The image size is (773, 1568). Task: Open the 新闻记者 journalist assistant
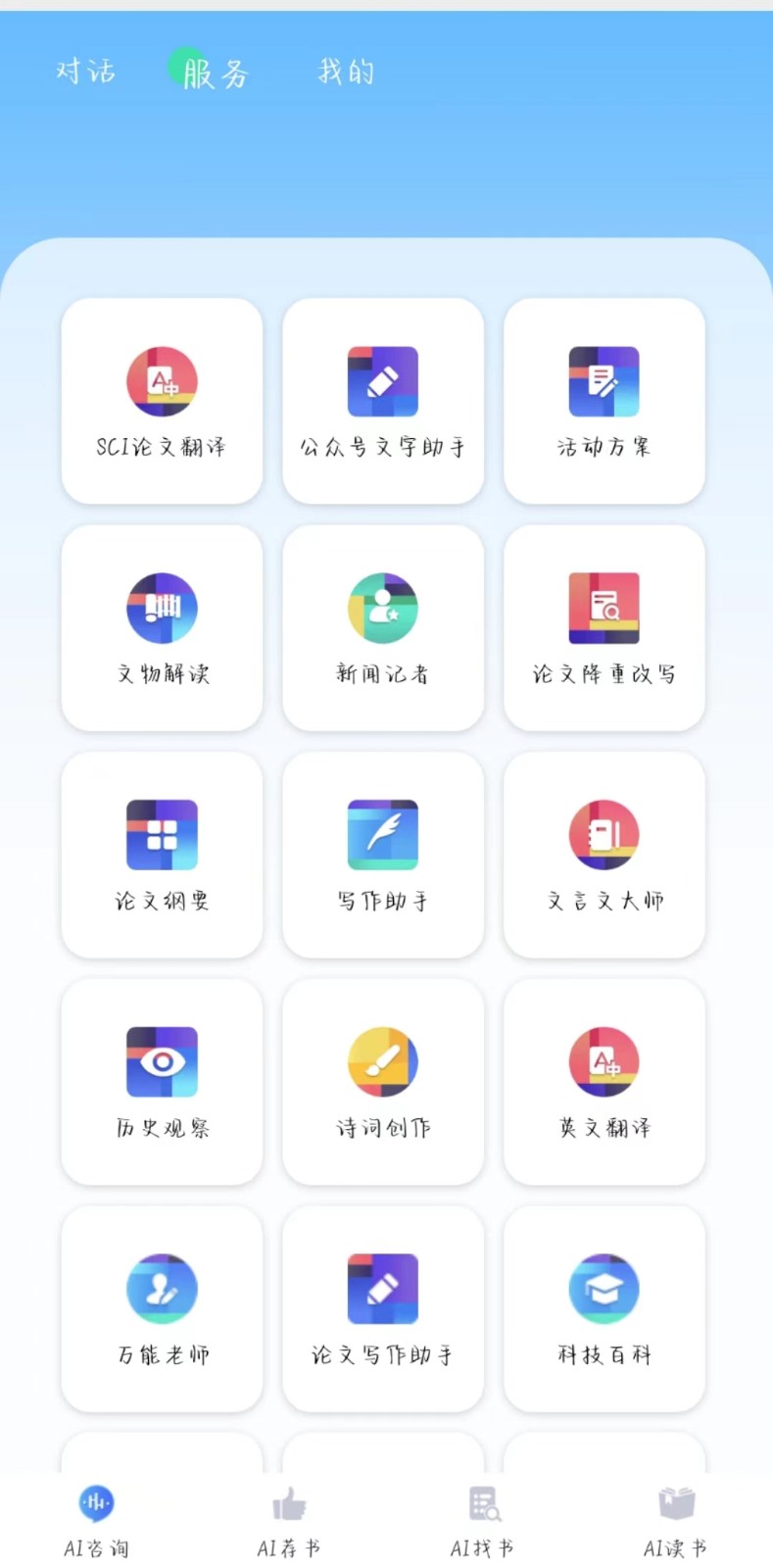(382, 627)
